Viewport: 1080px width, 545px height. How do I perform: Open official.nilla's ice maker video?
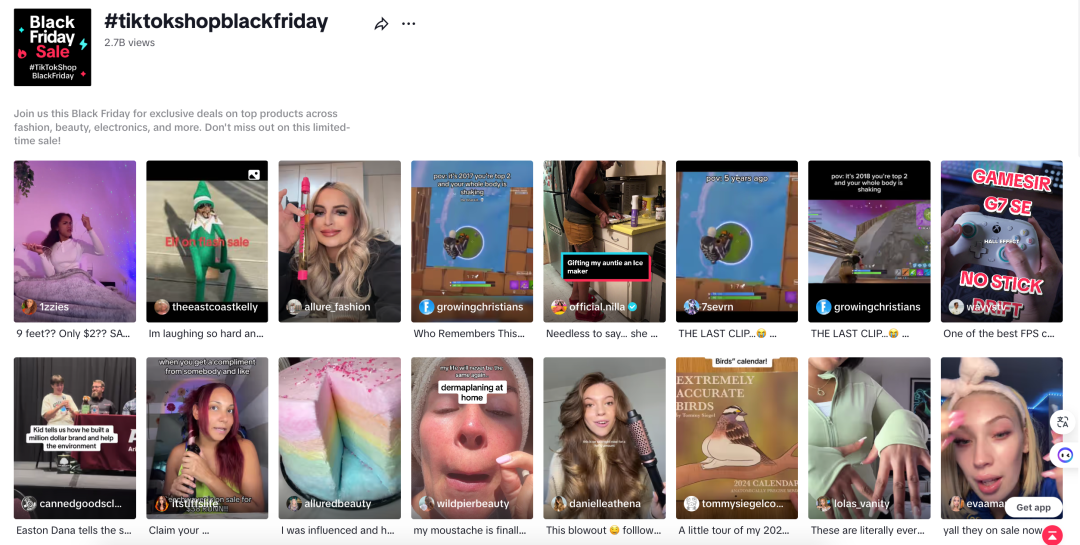pyautogui.click(x=604, y=240)
